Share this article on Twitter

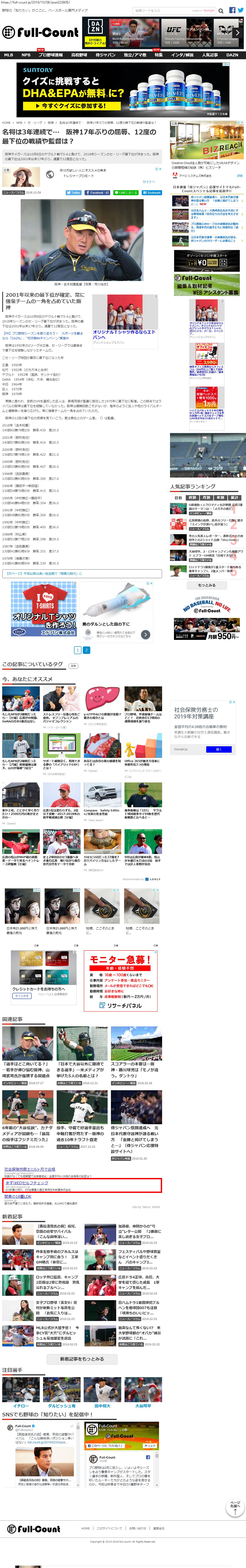(x=73, y=192)
